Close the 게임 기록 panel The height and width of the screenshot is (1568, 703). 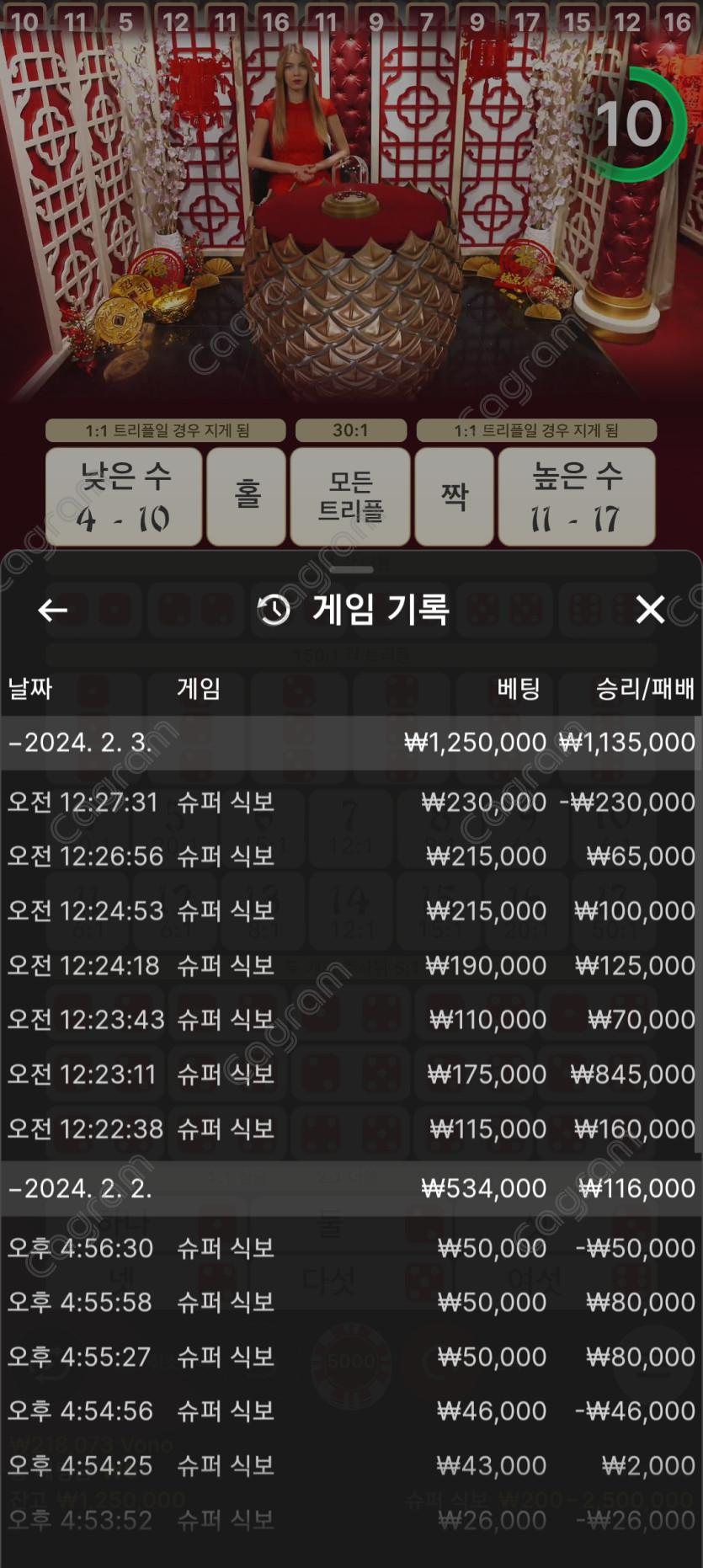650,610
